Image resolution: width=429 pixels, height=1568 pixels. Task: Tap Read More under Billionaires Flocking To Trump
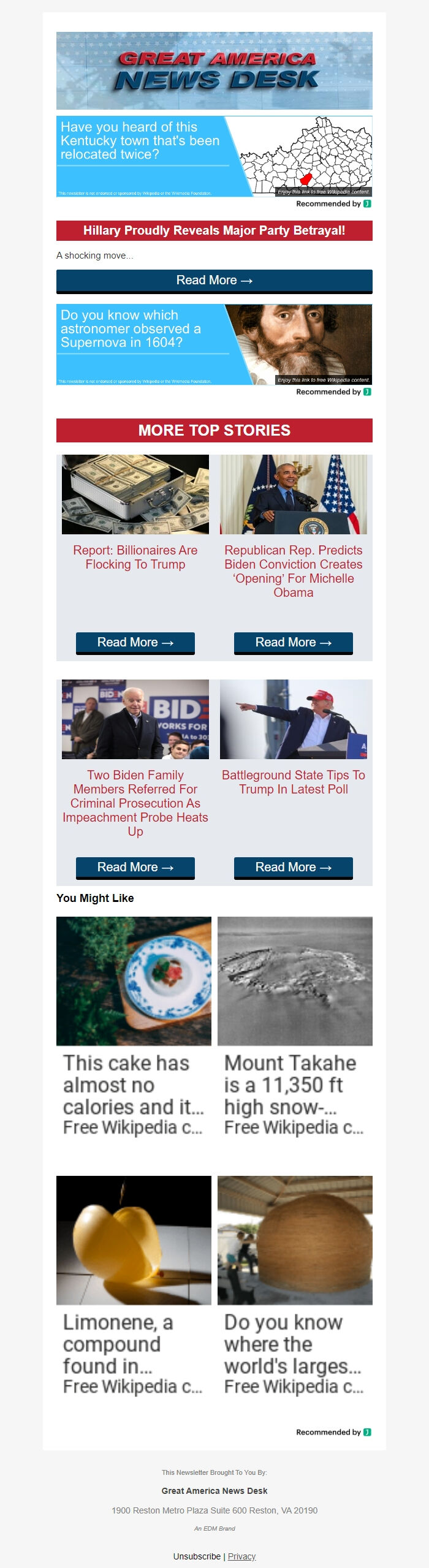pyautogui.click(x=135, y=643)
